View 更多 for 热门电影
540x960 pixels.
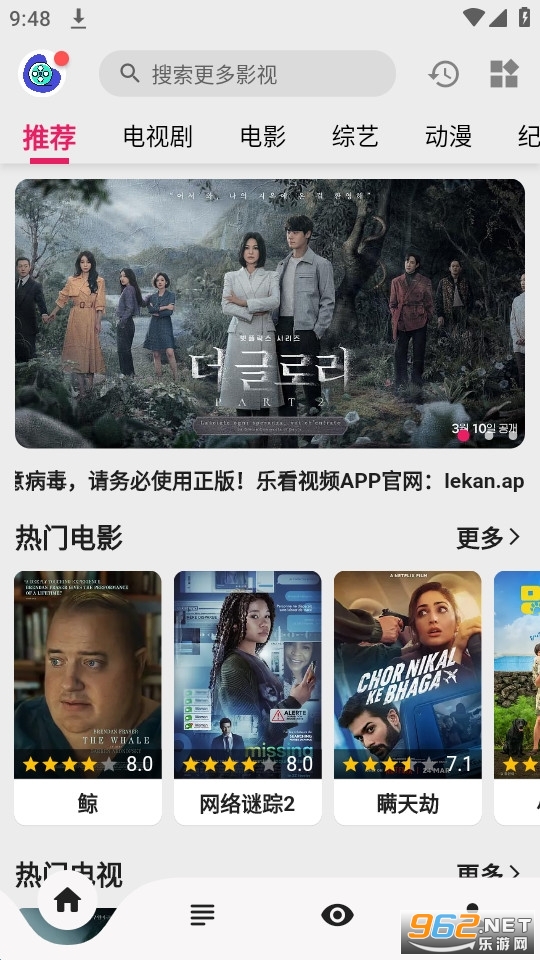coord(488,538)
